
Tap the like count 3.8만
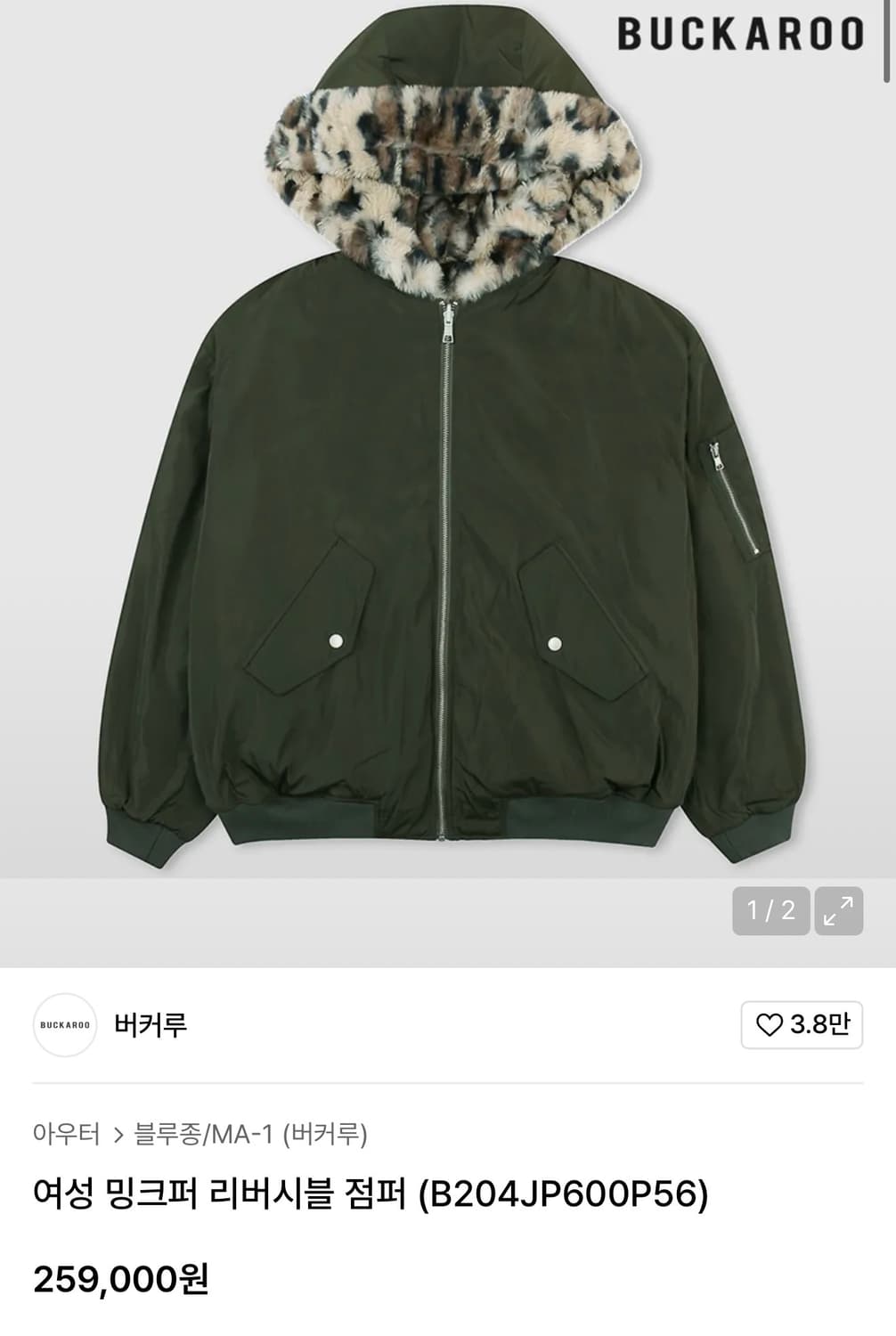point(819,1024)
